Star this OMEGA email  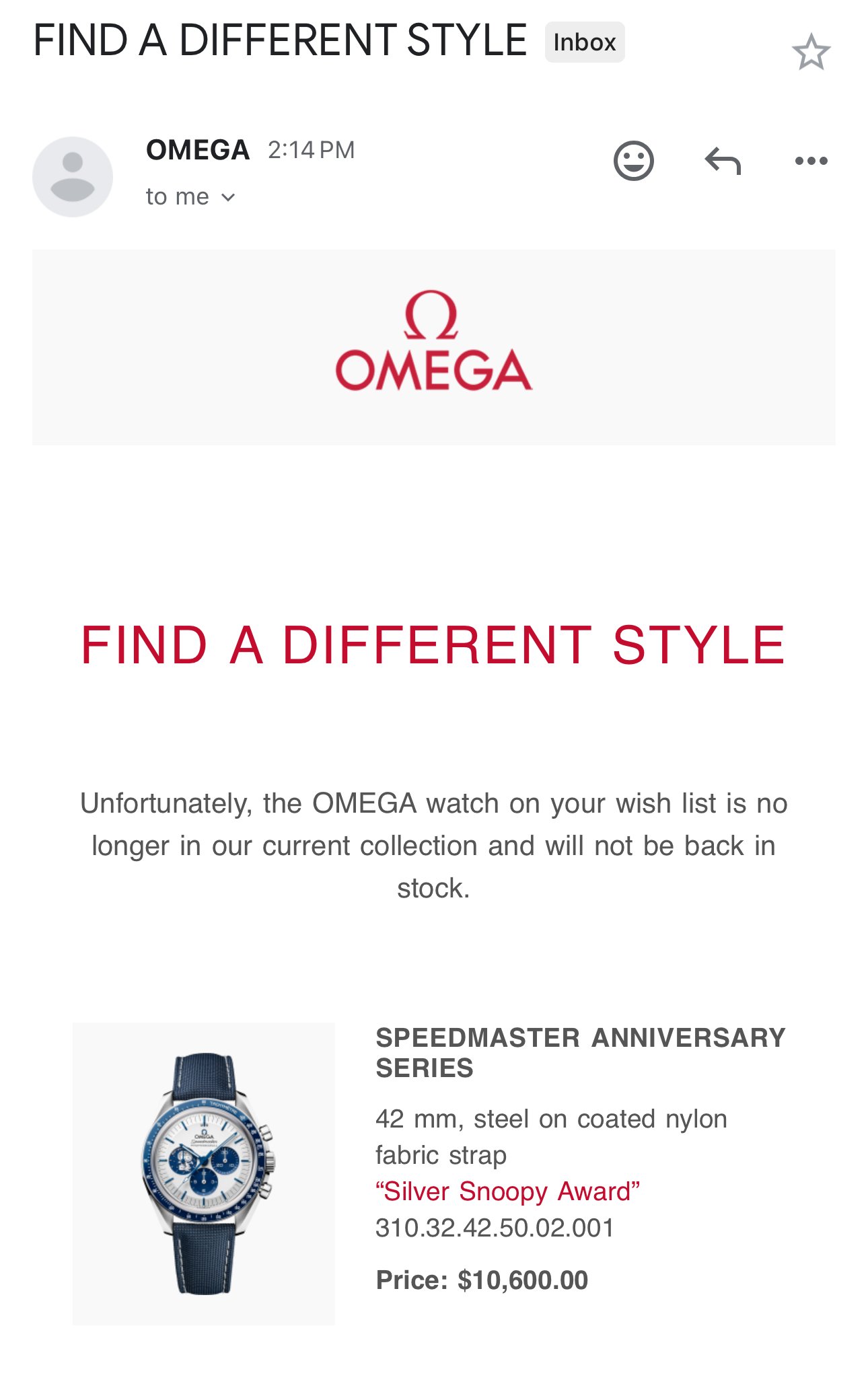(x=811, y=52)
